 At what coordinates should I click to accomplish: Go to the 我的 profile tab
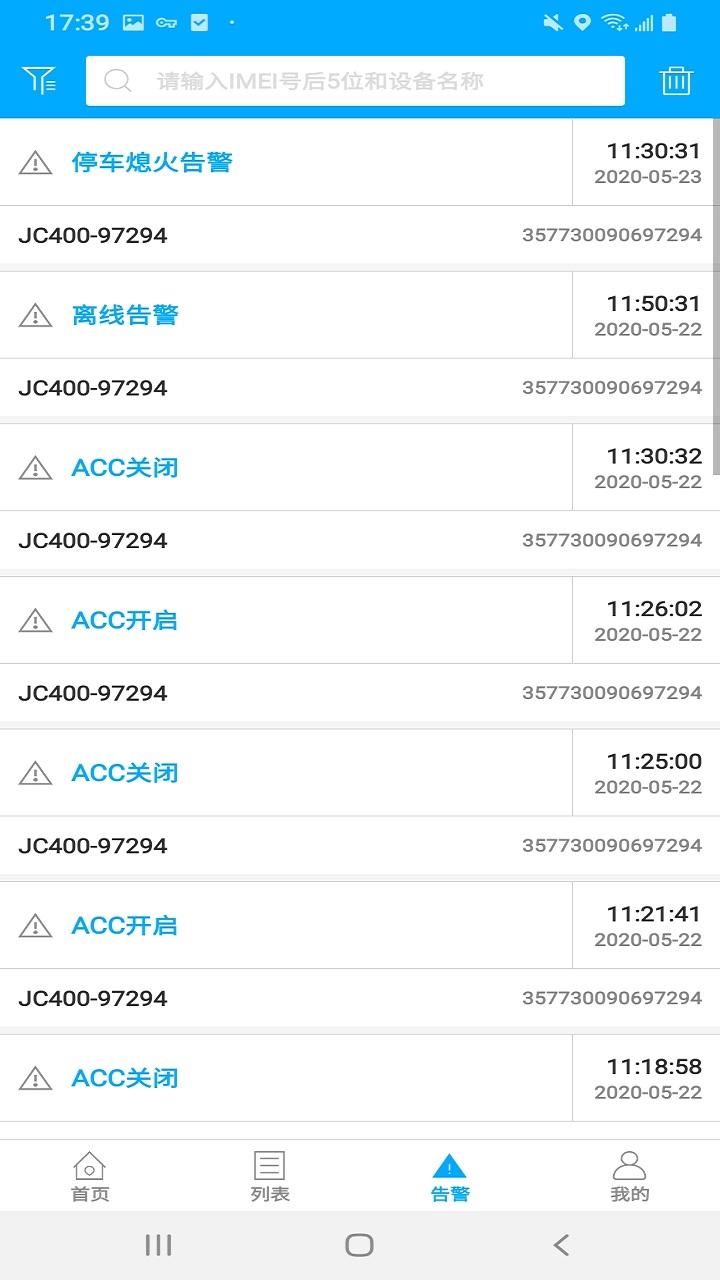(630, 1176)
